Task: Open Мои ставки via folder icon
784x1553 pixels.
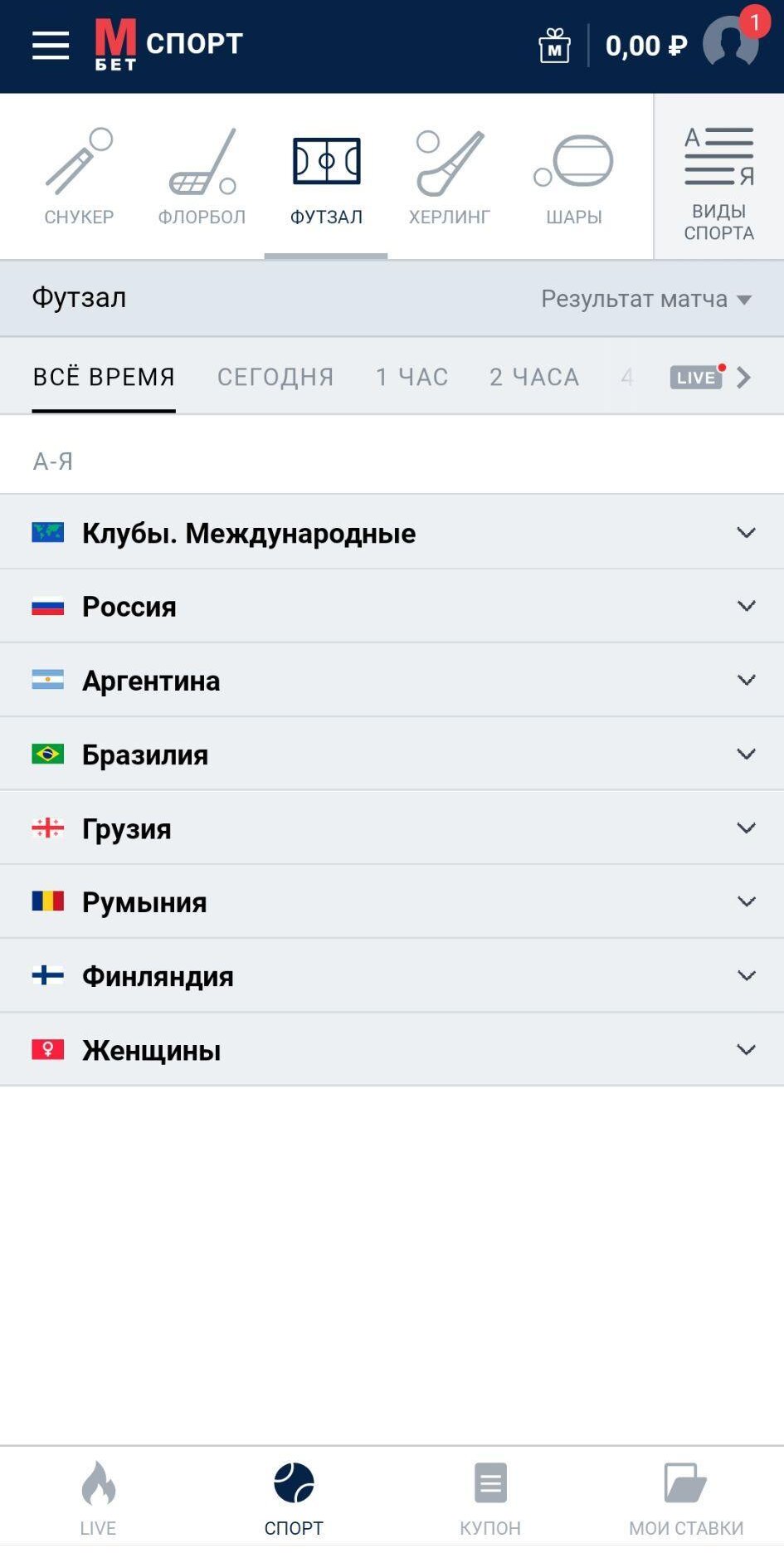Action: click(685, 1490)
